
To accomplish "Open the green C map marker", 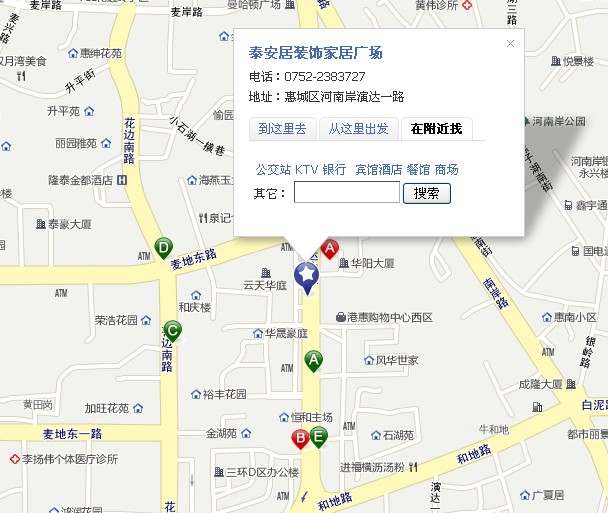I will [173, 332].
